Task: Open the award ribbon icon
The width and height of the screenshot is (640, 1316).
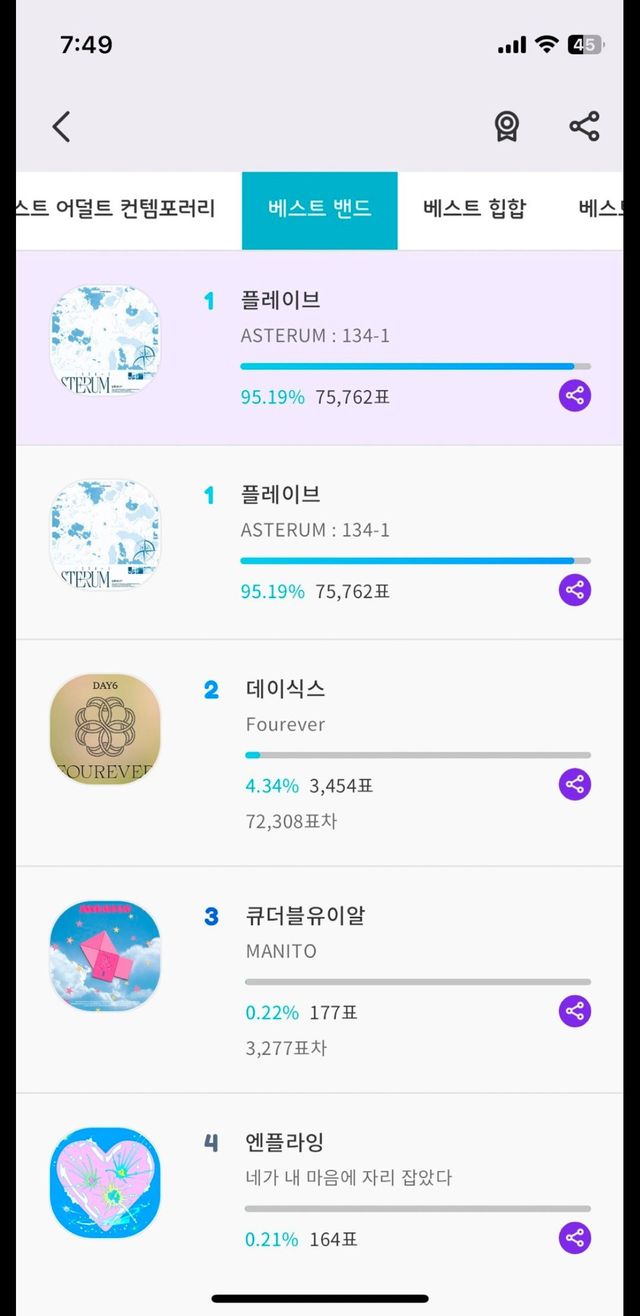Action: point(507,127)
